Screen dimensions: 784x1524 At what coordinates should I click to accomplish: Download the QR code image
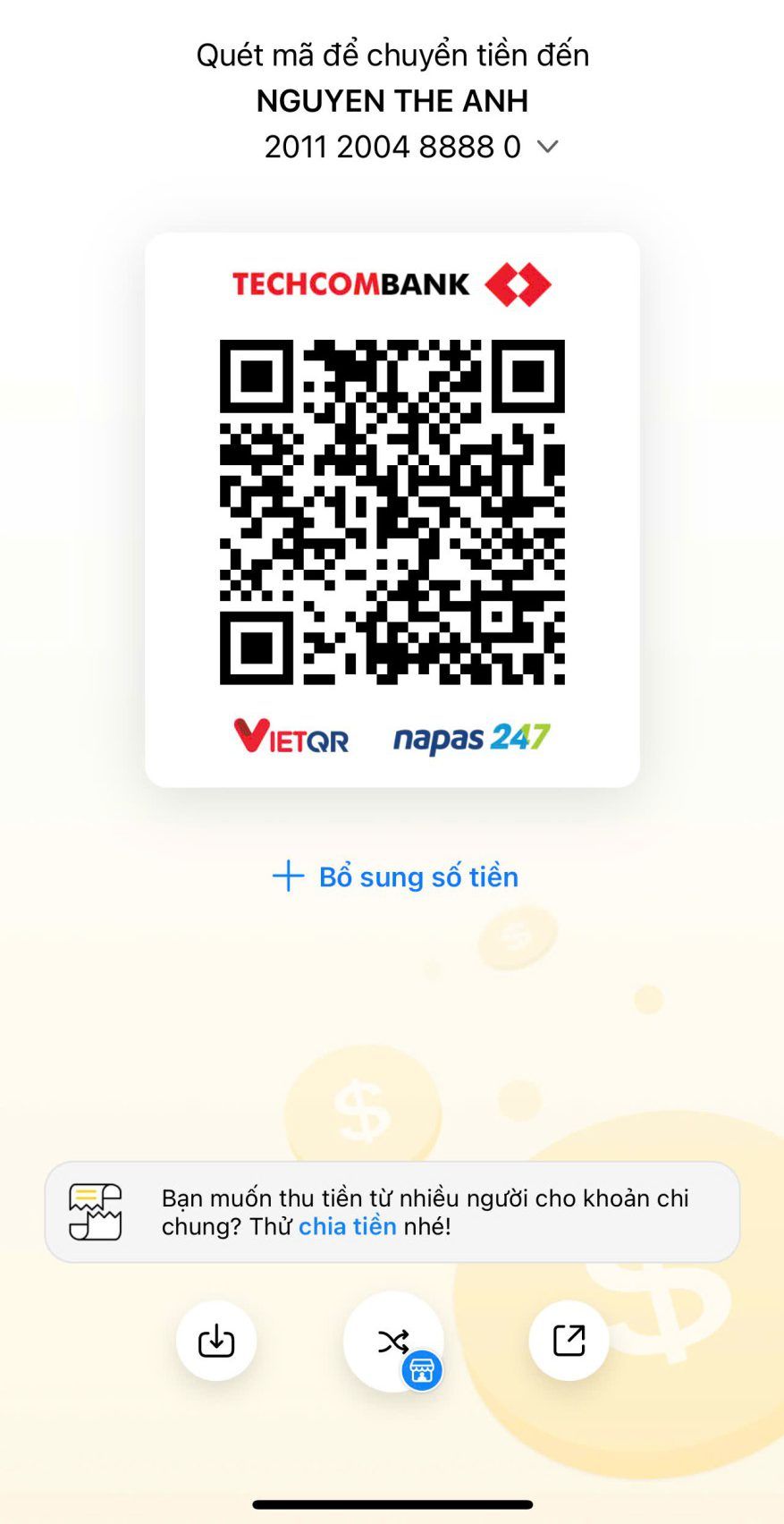[x=215, y=1341]
